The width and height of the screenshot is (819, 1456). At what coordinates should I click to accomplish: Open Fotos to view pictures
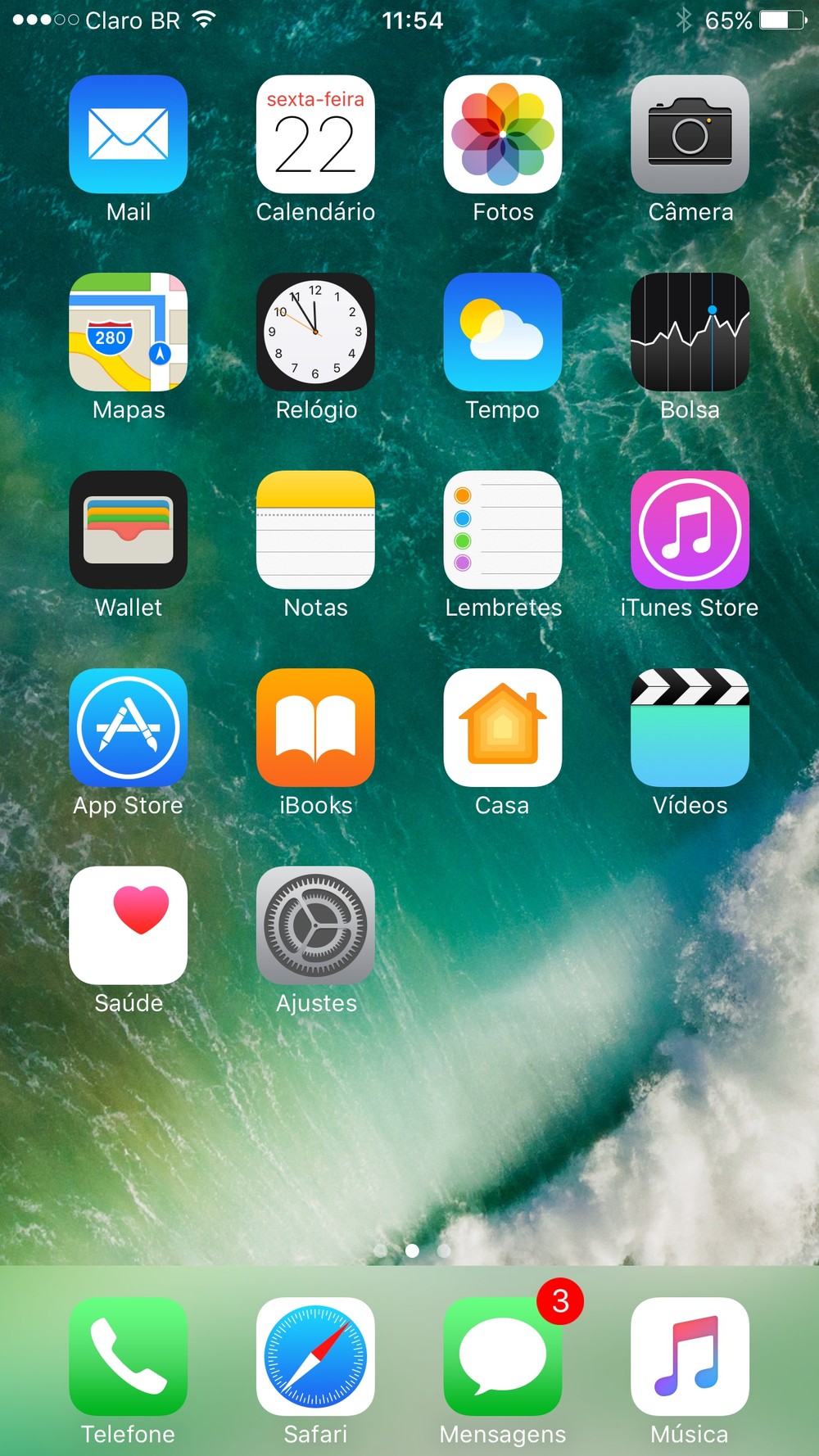[503, 134]
